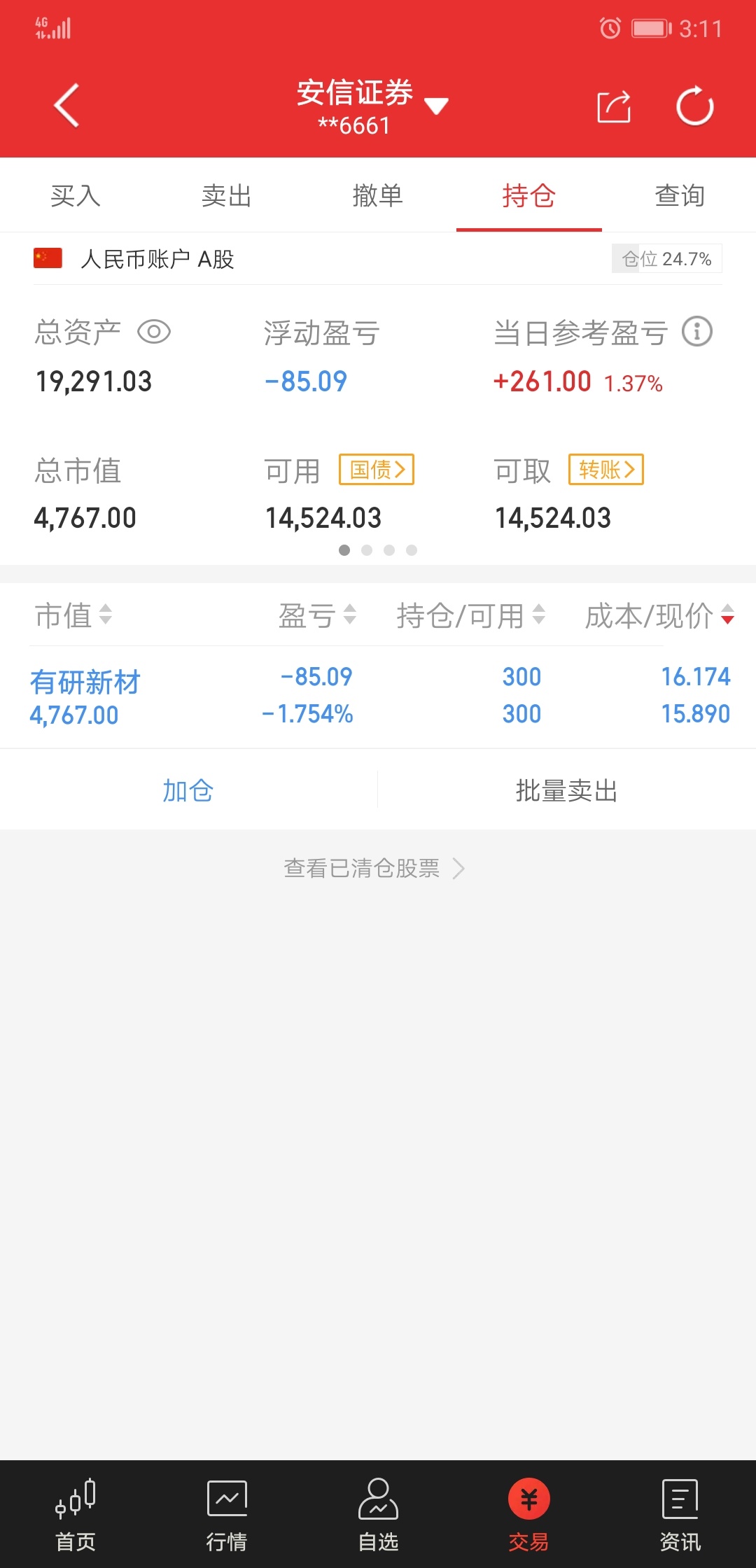This screenshot has width=756, height=1568.
Task: Open the 国债 link
Action: pyautogui.click(x=377, y=469)
